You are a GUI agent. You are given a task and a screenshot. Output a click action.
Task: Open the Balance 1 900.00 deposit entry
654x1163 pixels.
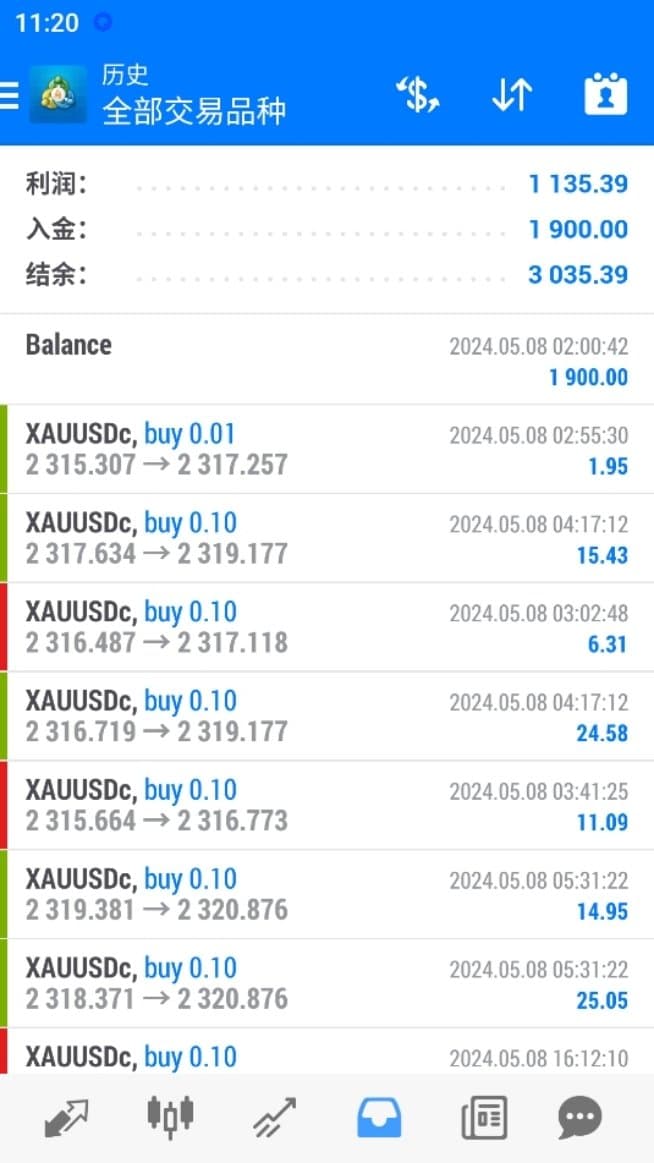pyautogui.click(x=327, y=360)
